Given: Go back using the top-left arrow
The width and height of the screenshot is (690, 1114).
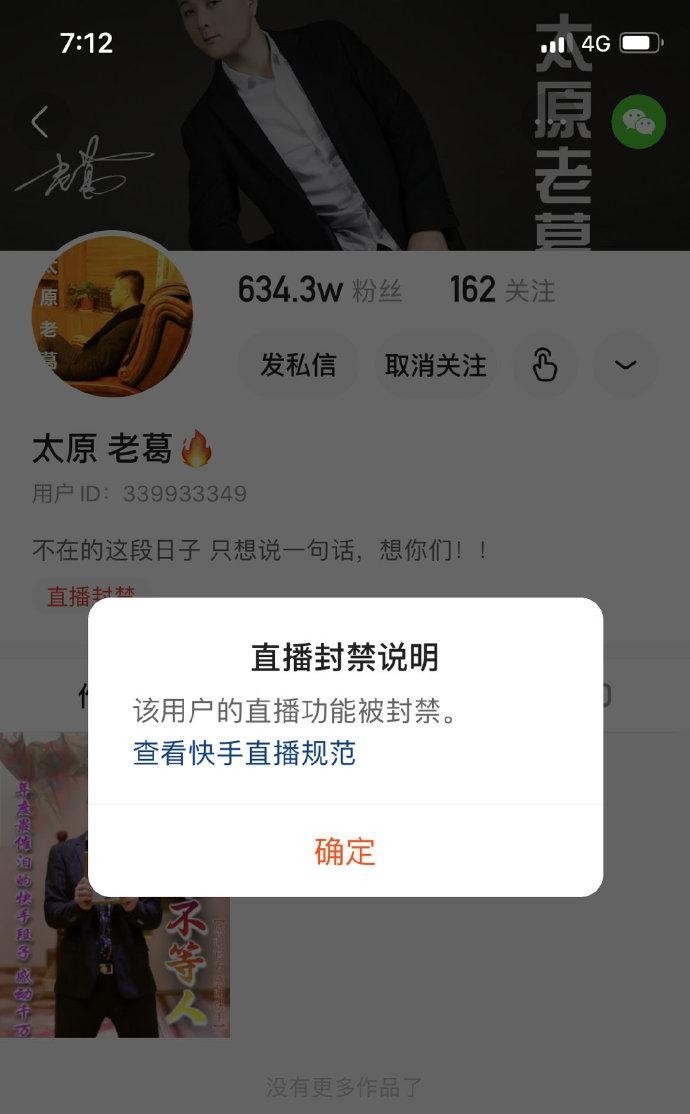Looking at the screenshot, I should (40, 122).
